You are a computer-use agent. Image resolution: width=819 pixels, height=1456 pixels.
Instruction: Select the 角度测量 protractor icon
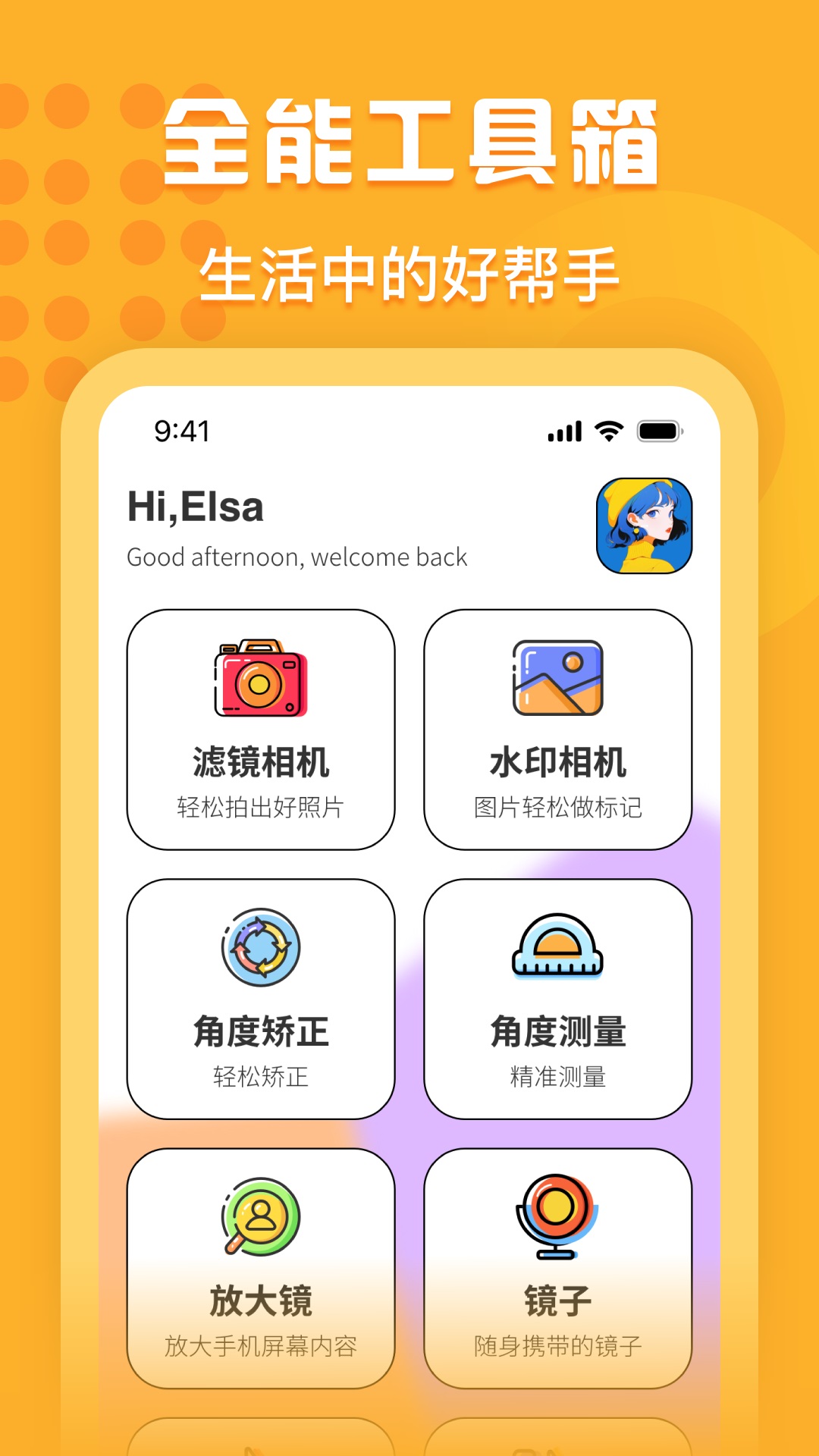coord(559,948)
